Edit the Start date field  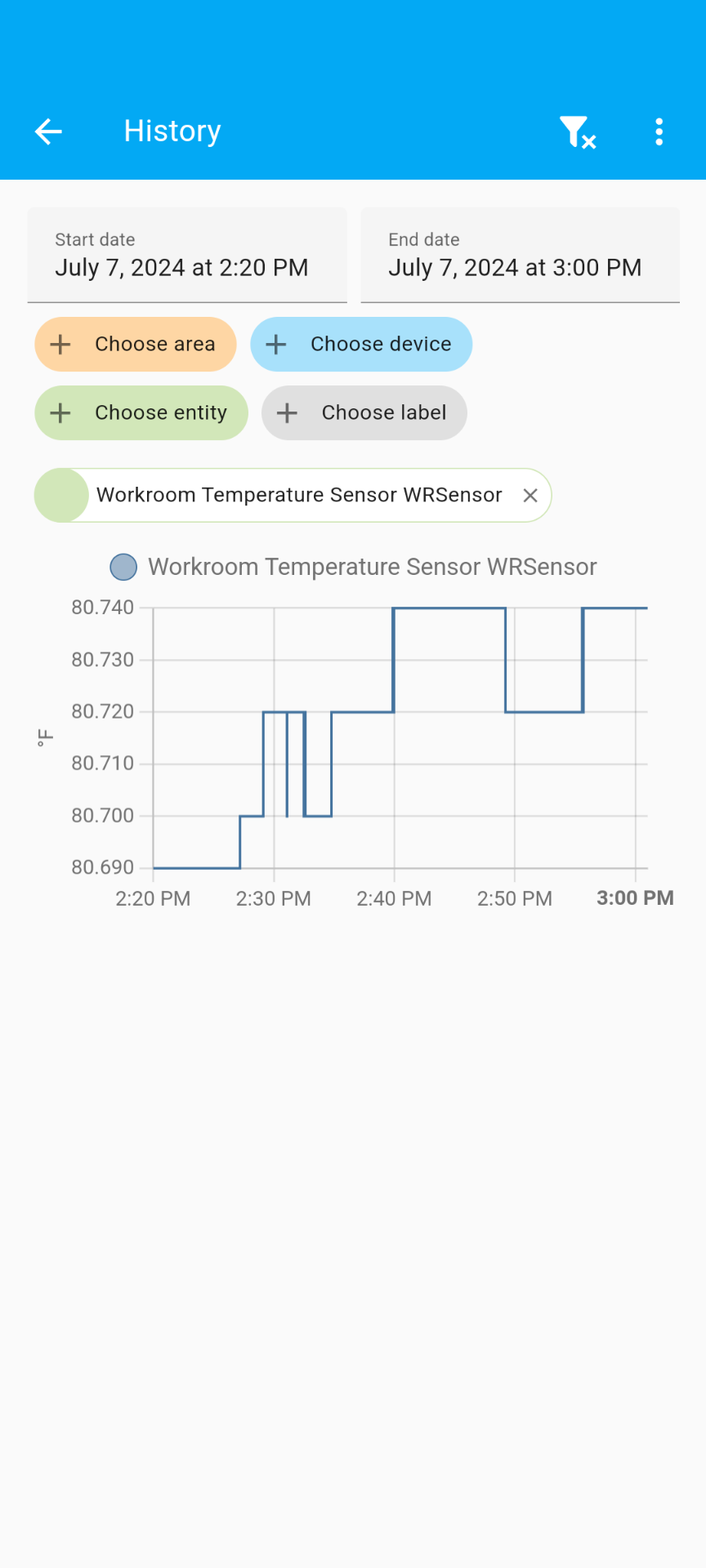[x=187, y=255]
